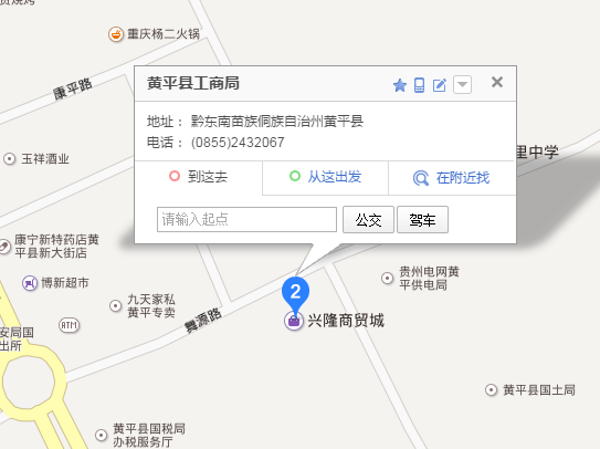Switch to the 到这去 tab

point(199,177)
